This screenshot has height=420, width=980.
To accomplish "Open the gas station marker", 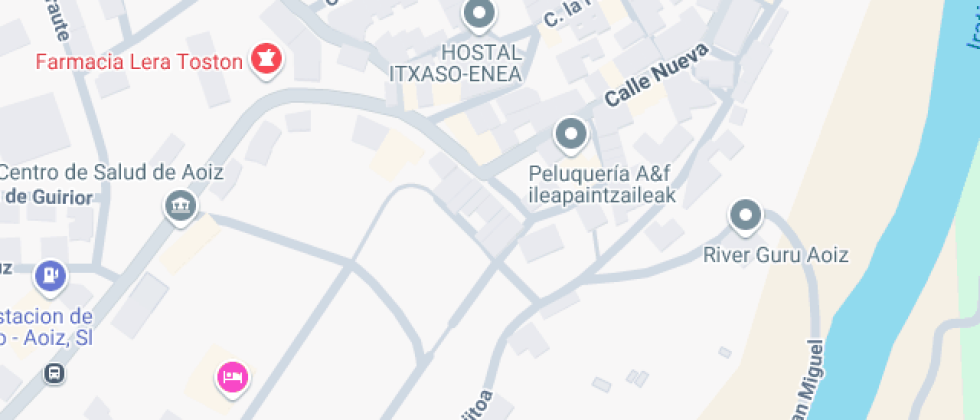I will click(x=49, y=272).
